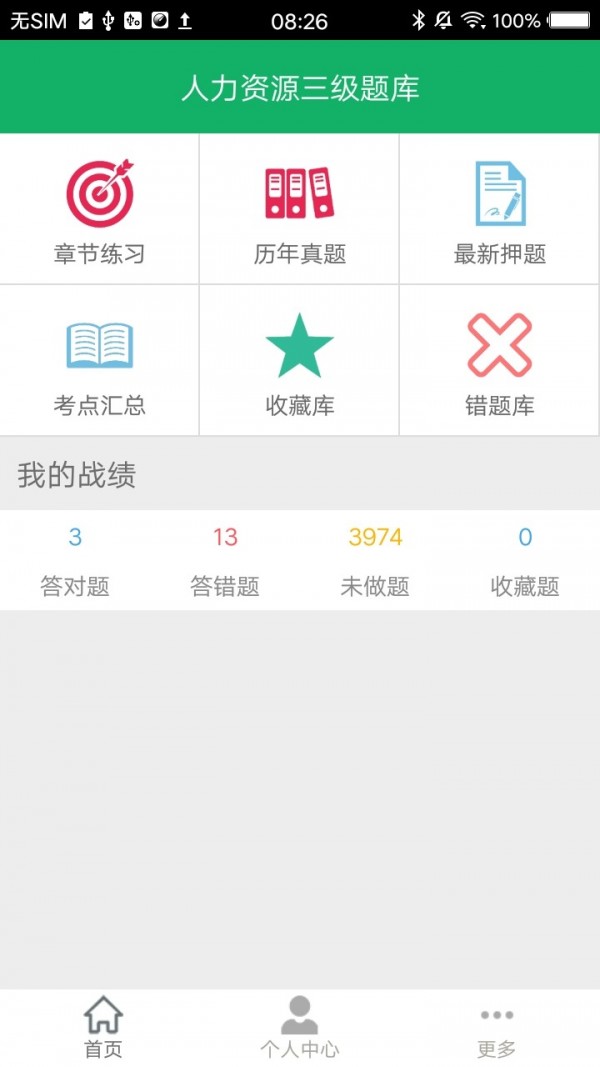Switch to the 首页 home tab

[x=103, y=1028]
